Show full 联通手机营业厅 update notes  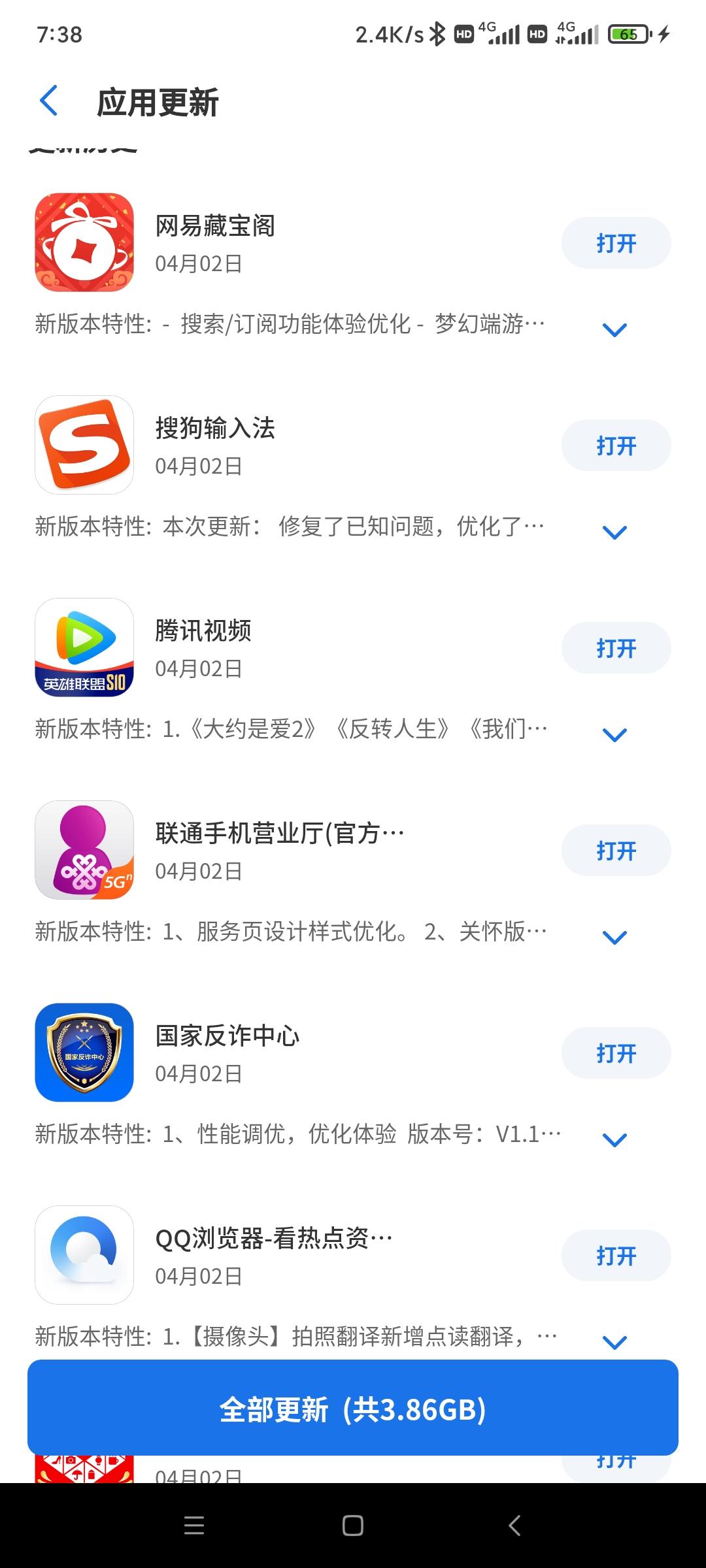pyautogui.click(x=614, y=938)
